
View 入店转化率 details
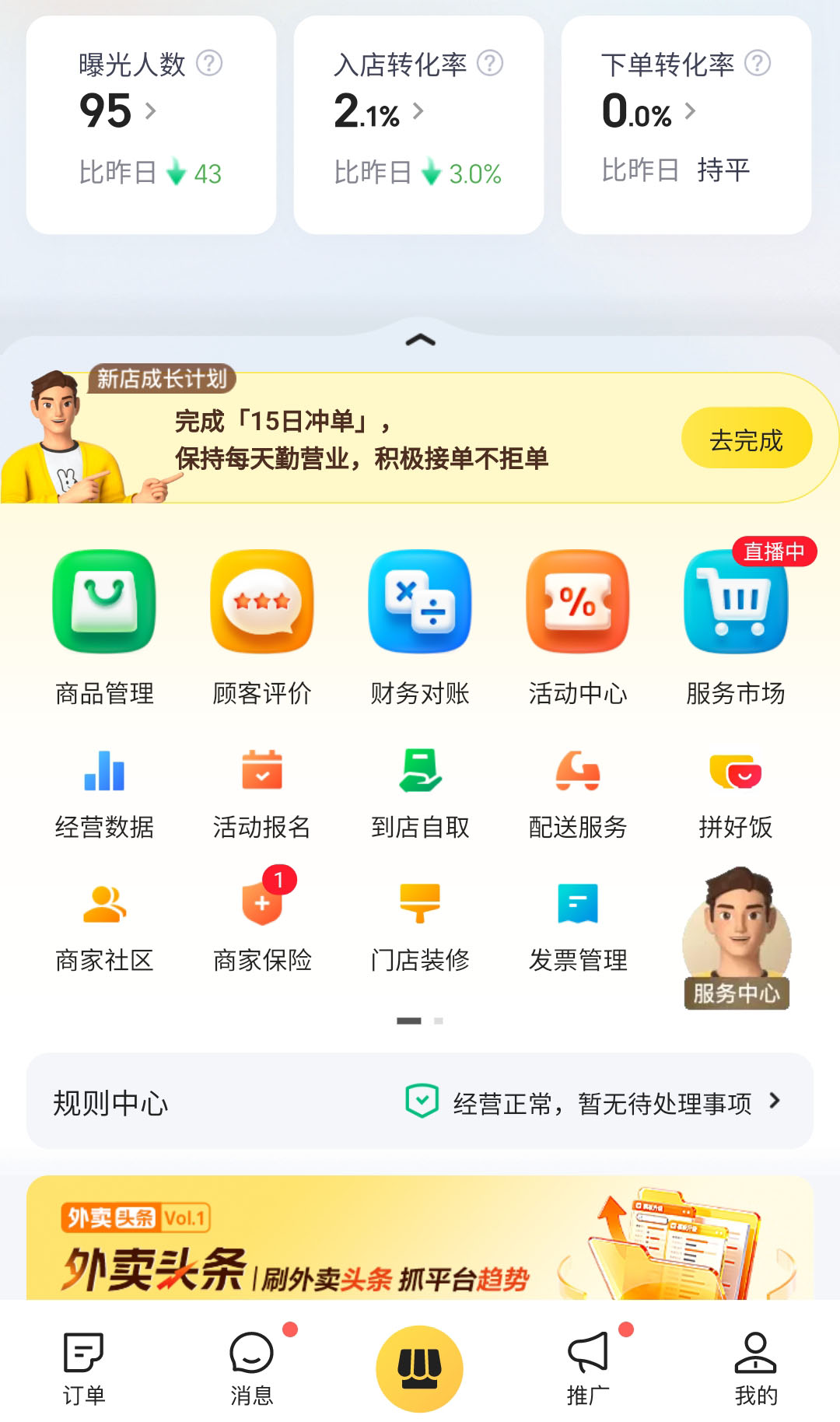pos(418,124)
